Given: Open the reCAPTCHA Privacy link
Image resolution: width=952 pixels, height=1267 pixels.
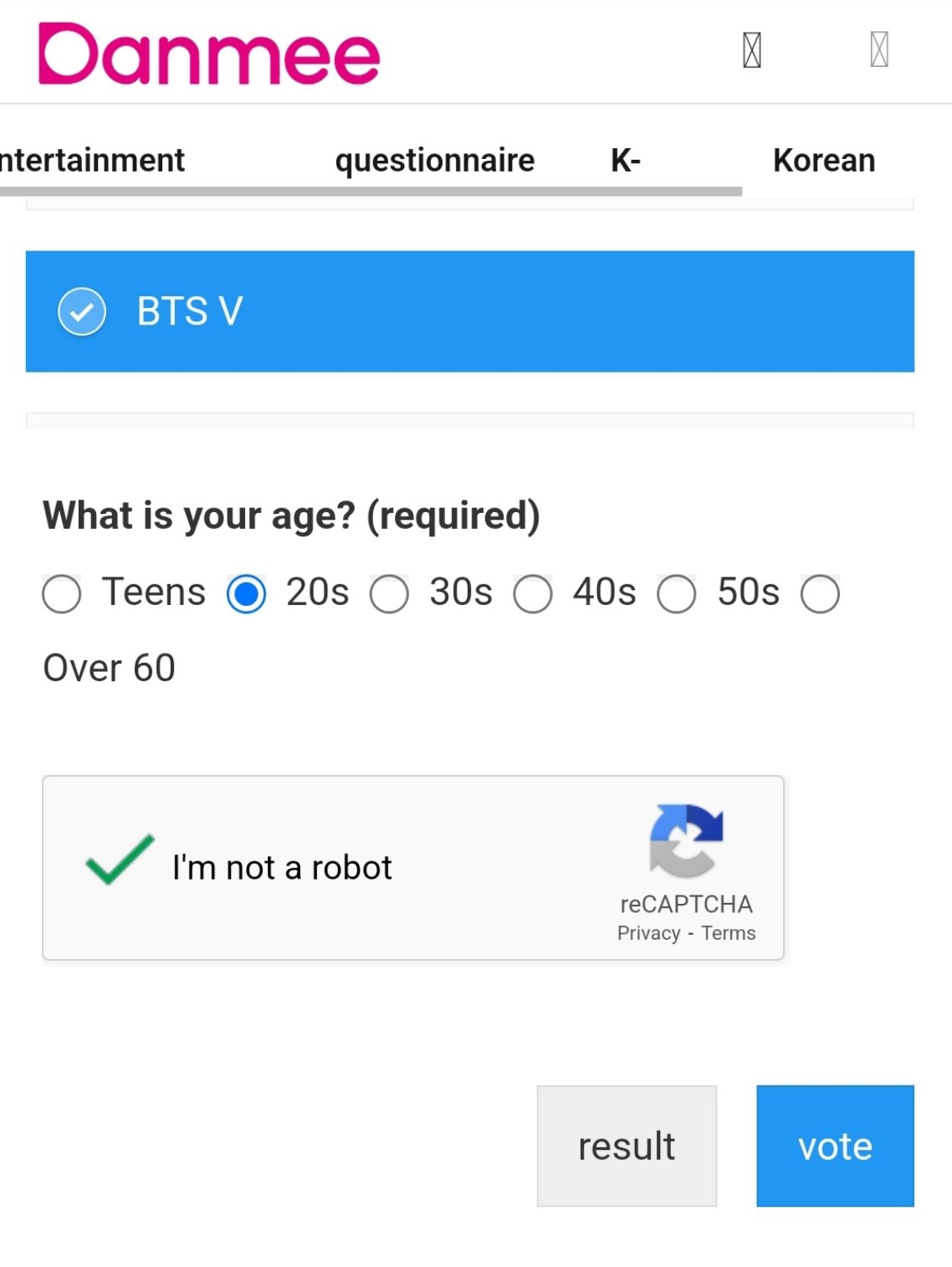Looking at the screenshot, I should (648, 933).
